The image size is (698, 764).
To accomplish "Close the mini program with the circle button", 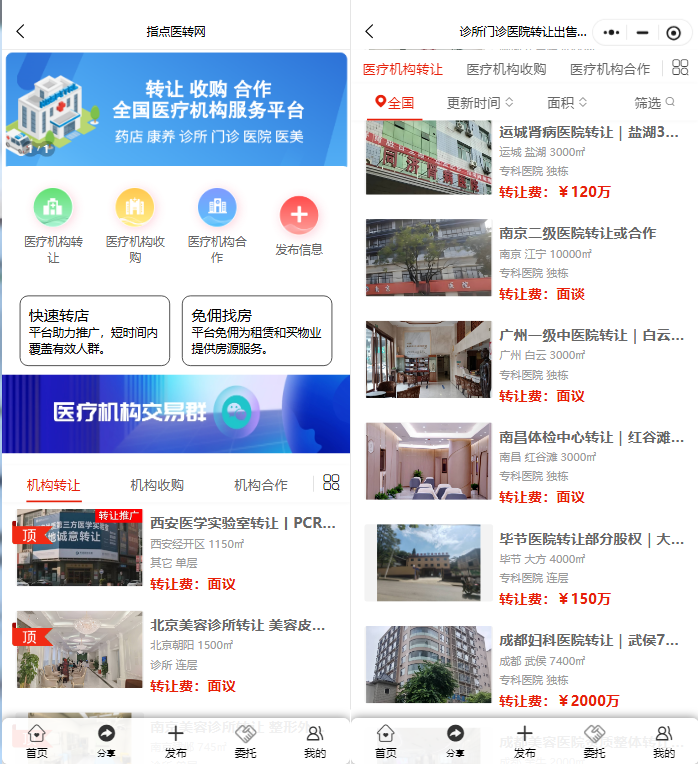I will click(x=673, y=32).
